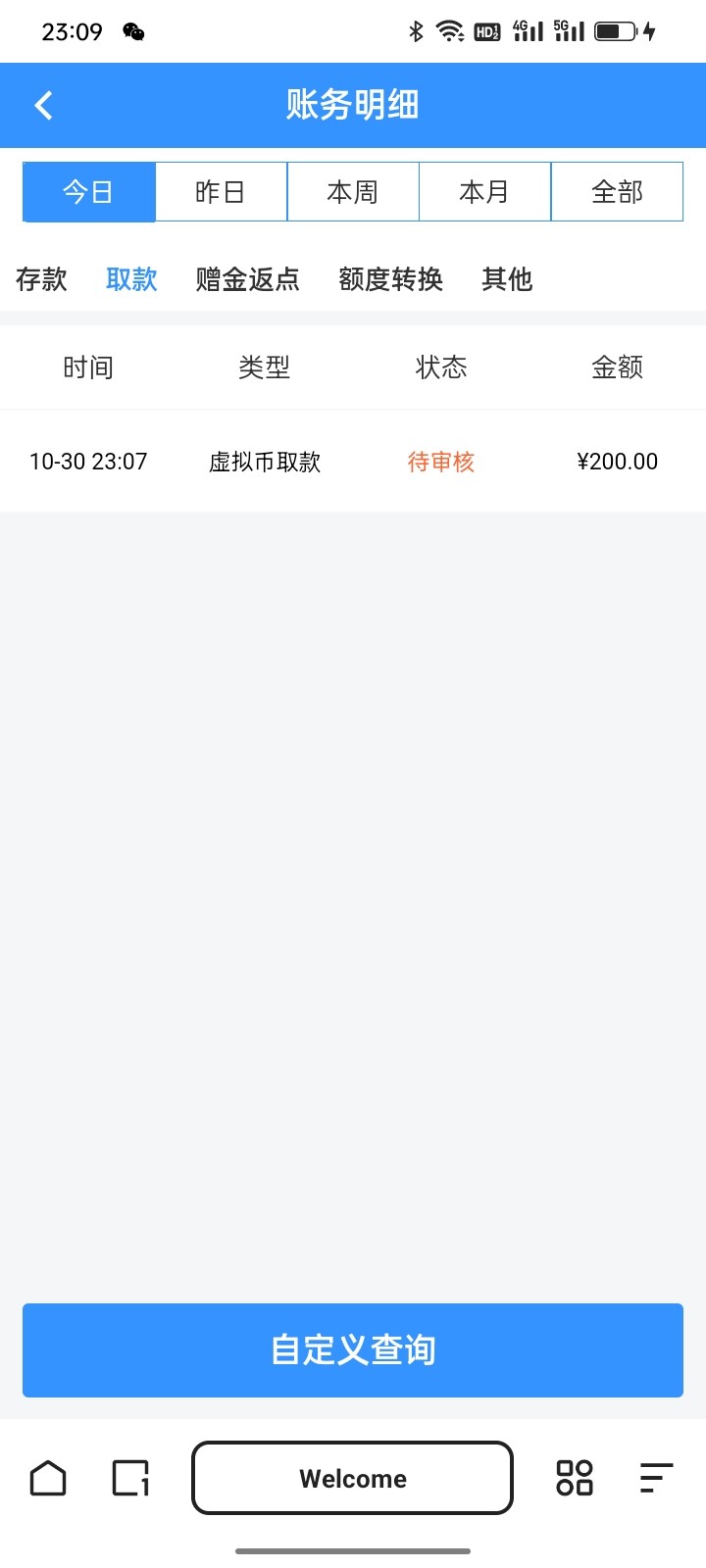Viewport: 706px width, 1568px height.
Task: Go back from 账务明细 page
Action: pos(43,105)
